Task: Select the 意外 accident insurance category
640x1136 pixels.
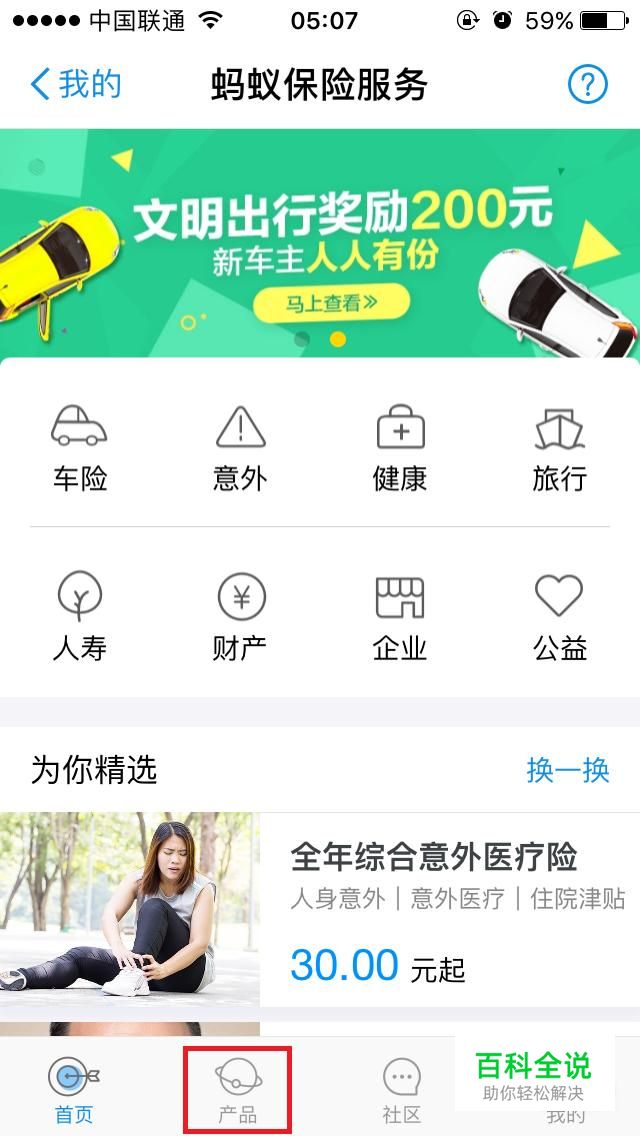Action: [240, 448]
